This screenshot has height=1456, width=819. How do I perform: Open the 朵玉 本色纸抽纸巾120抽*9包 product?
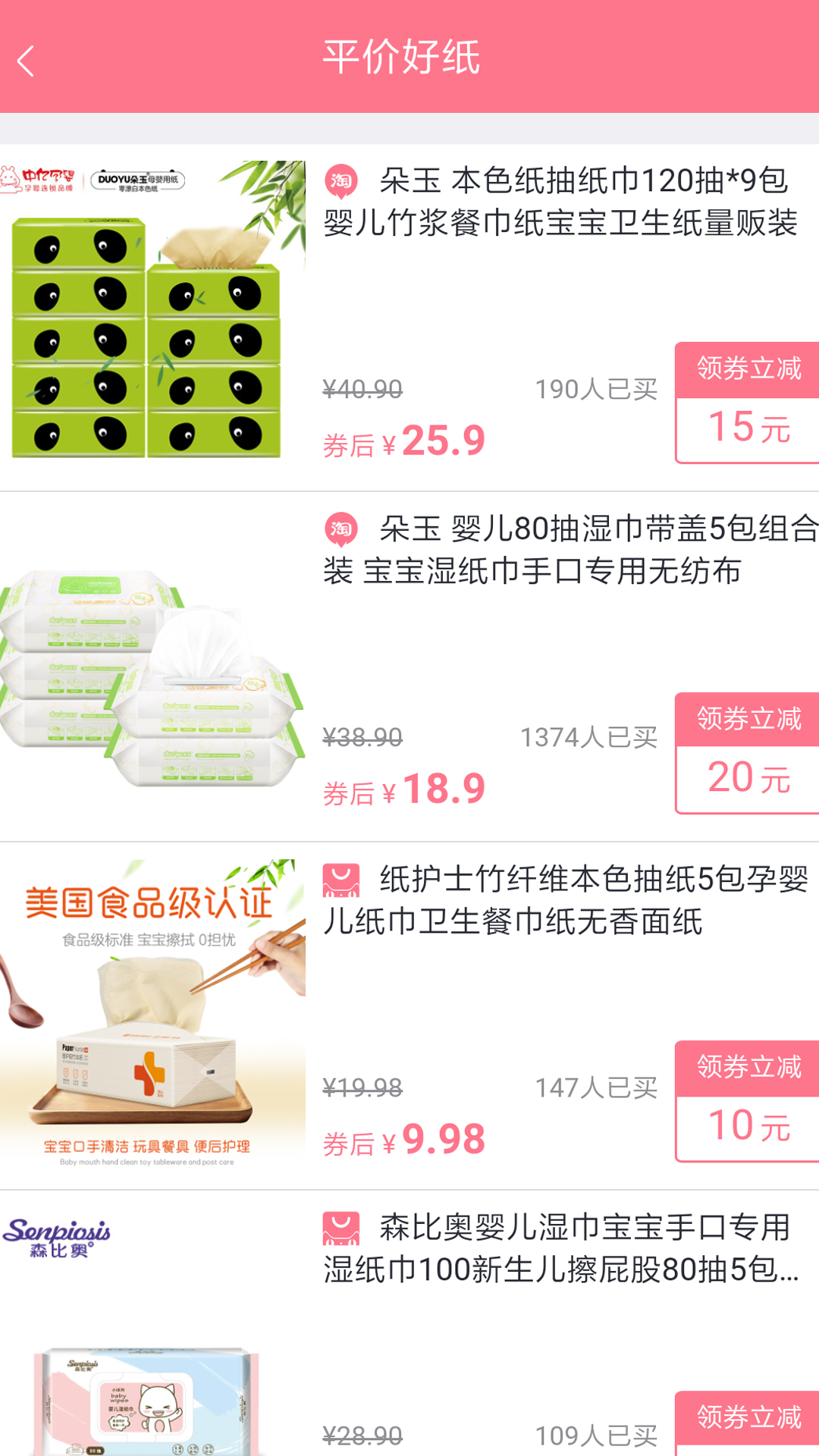[x=560, y=202]
